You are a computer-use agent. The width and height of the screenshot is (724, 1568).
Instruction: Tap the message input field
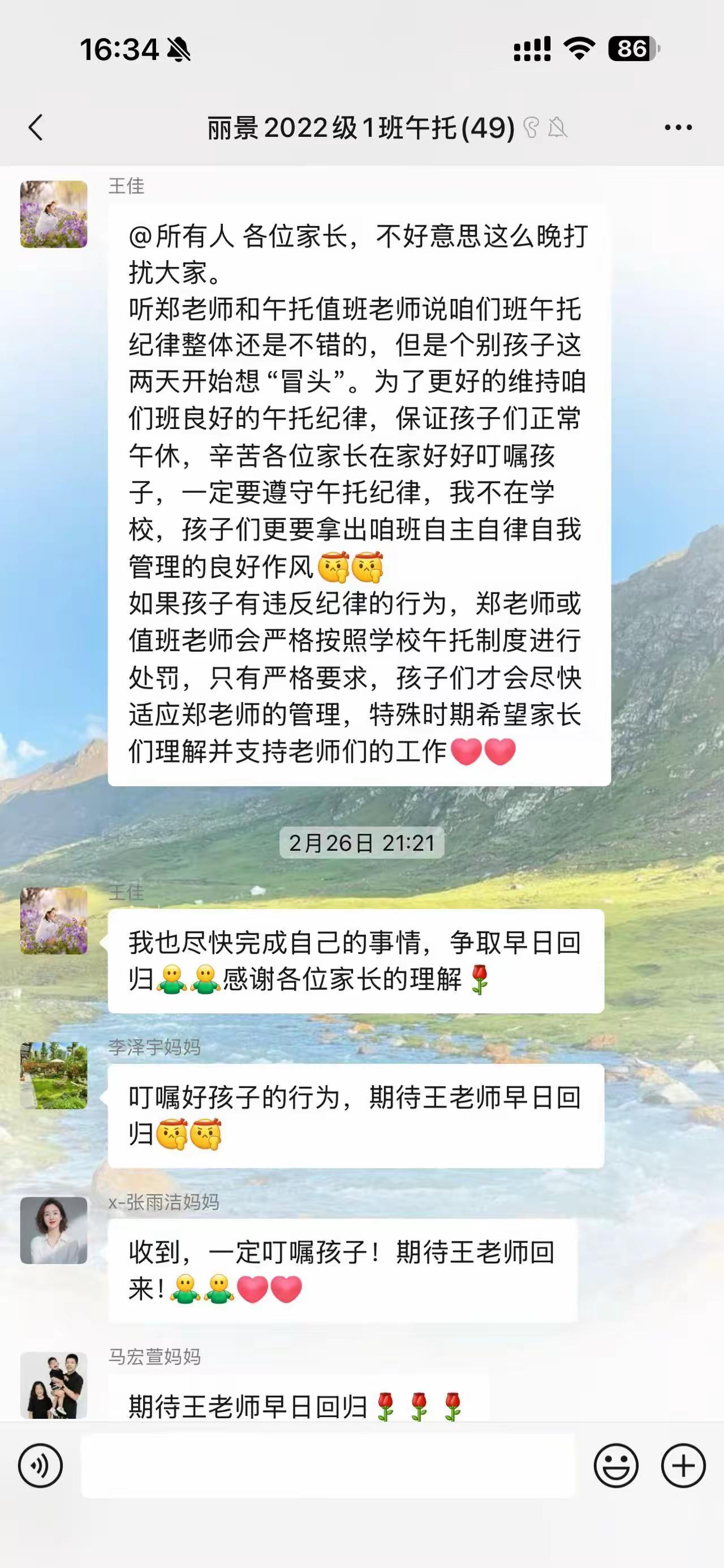tap(327, 1466)
